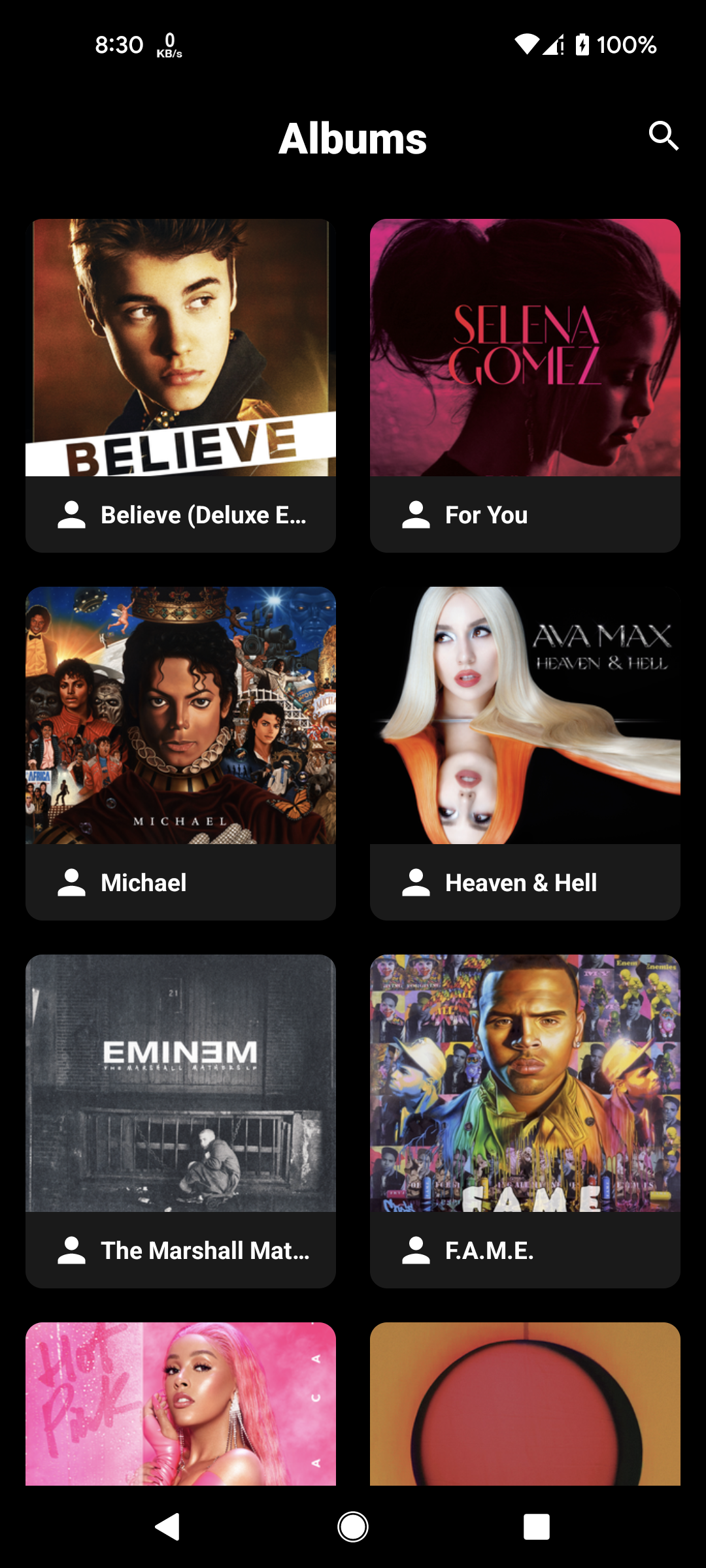Open the Michael album cover
Viewport: 706px width, 1568px height.
(x=180, y=717)
